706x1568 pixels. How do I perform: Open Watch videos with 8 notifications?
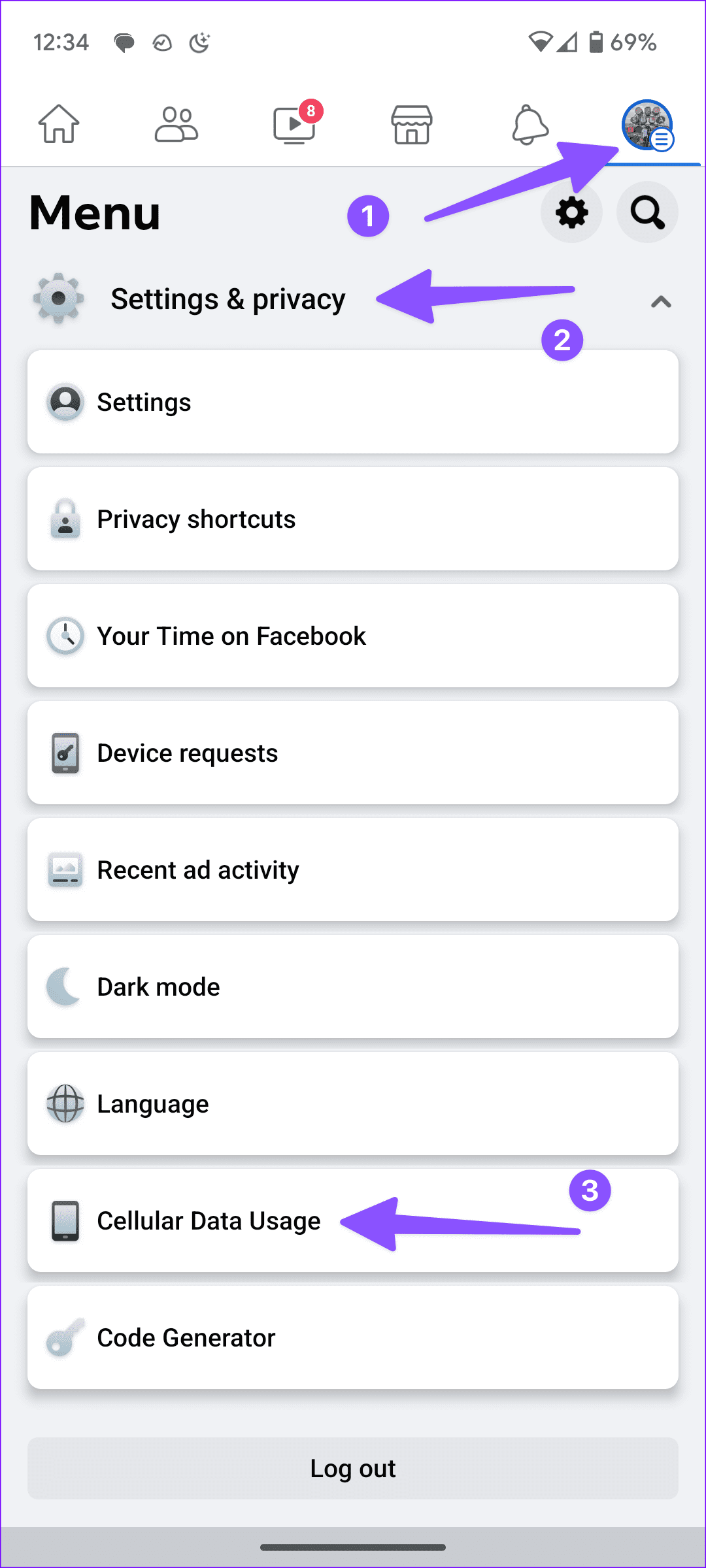293,124
